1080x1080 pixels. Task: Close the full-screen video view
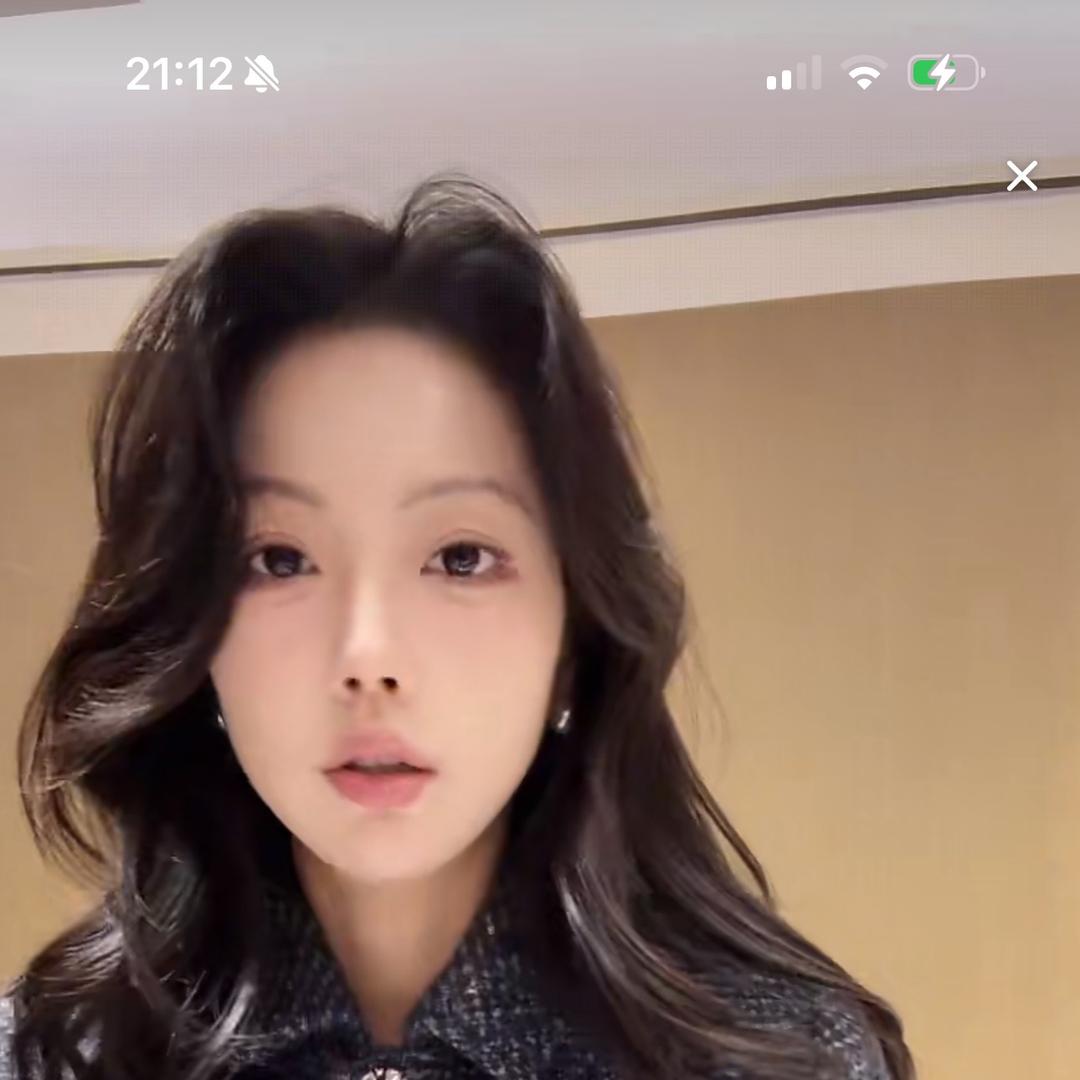point(1021,176)
